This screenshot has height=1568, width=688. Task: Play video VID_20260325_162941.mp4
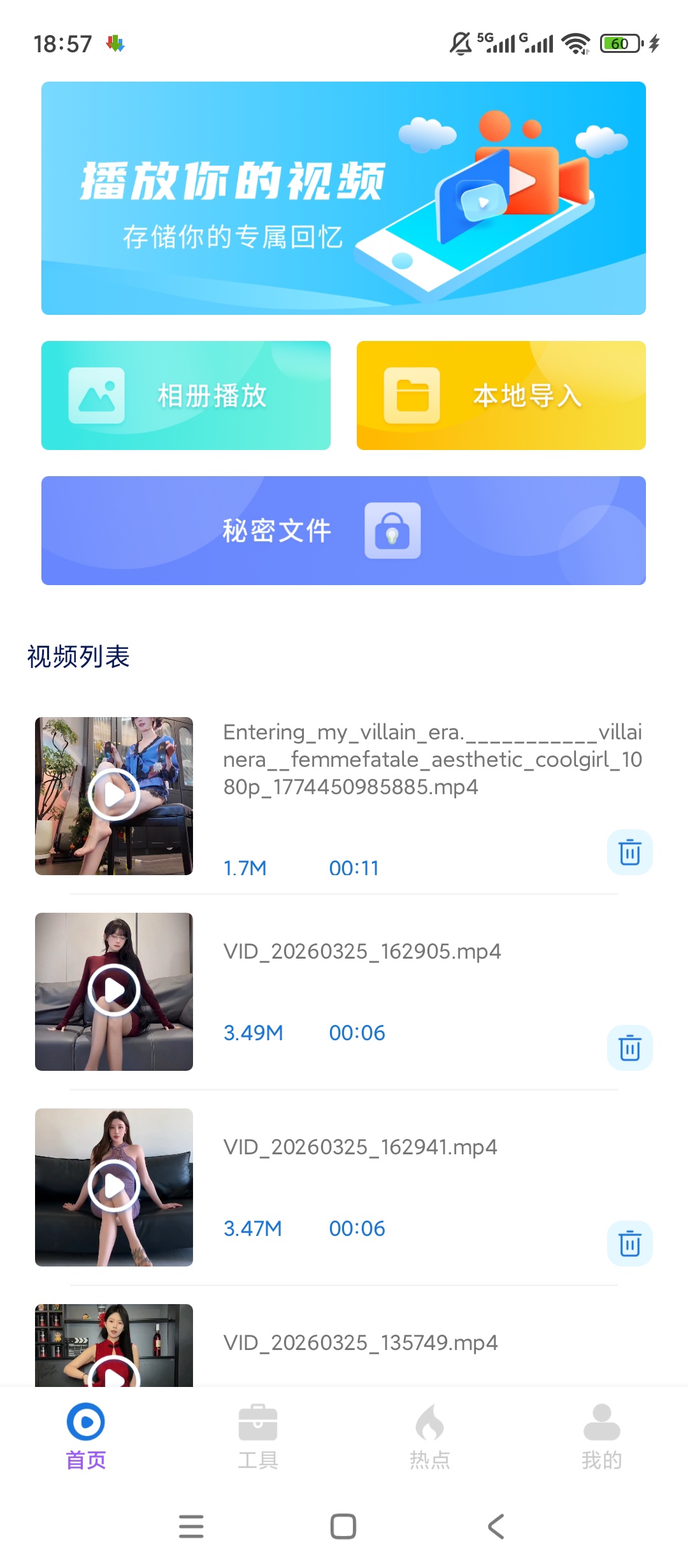tap(114, 1187)
